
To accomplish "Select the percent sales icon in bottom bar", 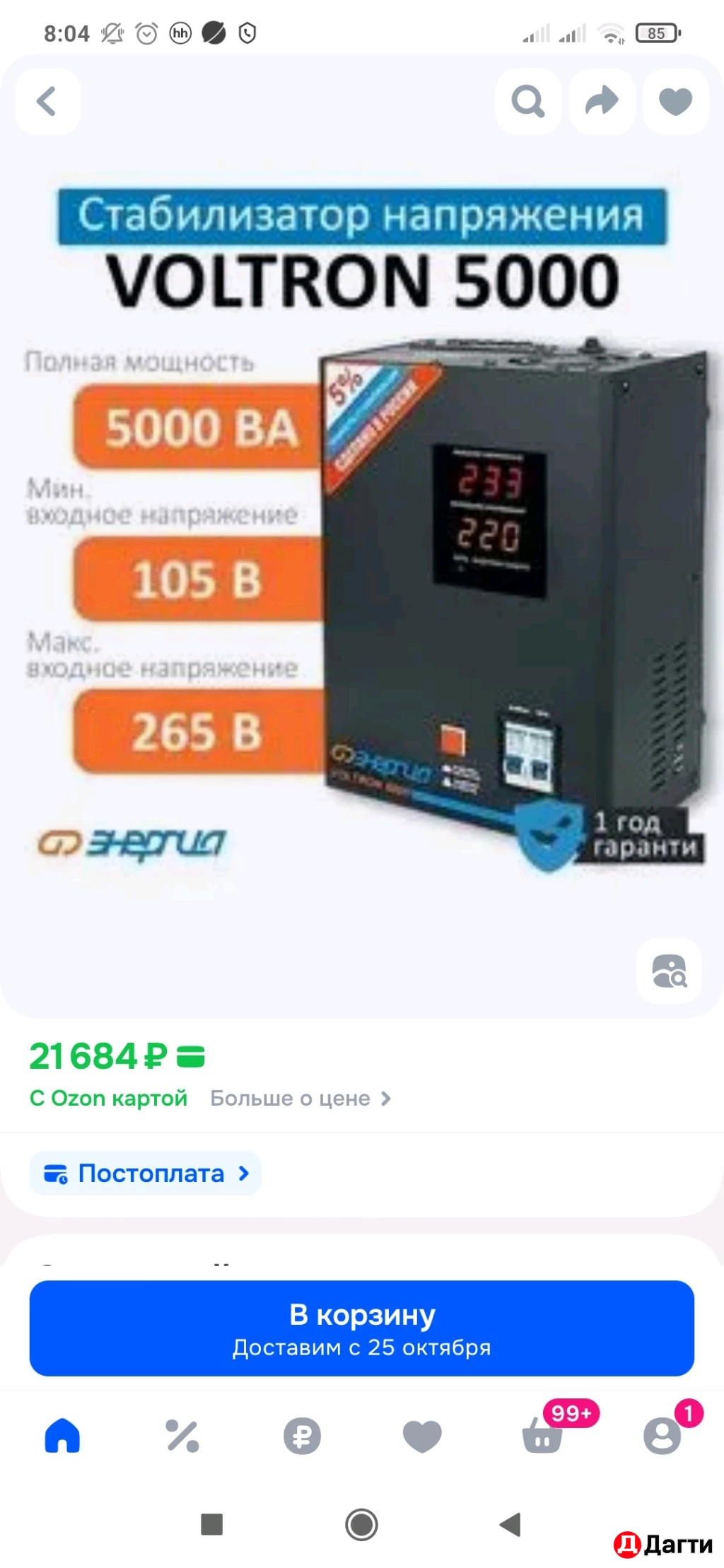I will 183,1435.
